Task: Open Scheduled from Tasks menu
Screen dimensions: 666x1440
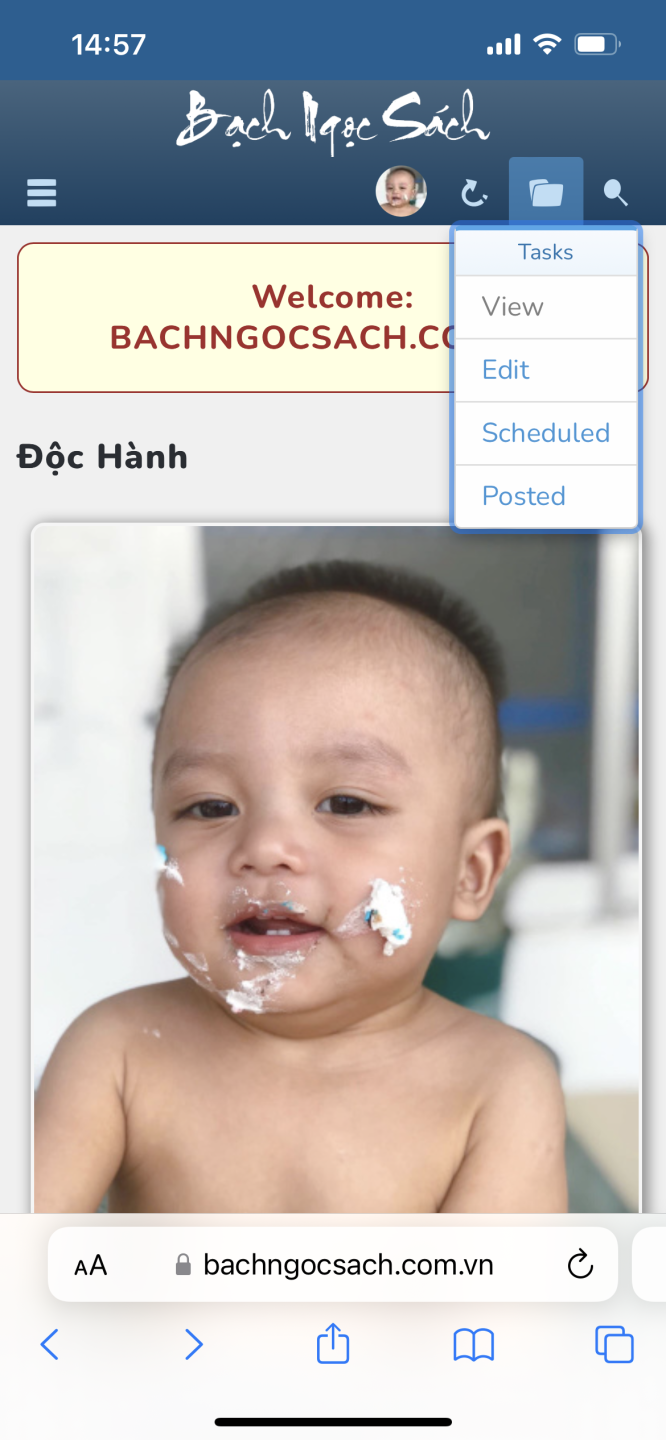Action: pyautogui.click(x=546, y=433)
